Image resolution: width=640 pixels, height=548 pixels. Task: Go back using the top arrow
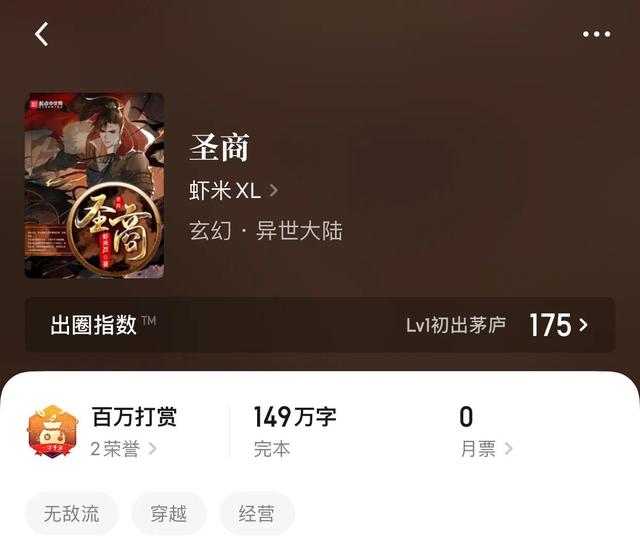pos(42,34)
